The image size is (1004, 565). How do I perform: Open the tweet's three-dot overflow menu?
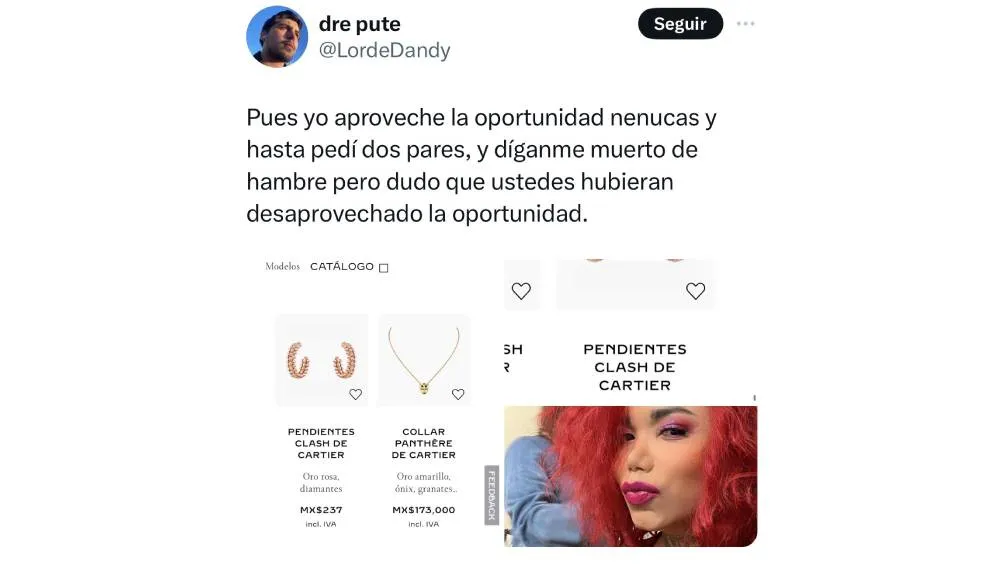[x=746, y=24]
